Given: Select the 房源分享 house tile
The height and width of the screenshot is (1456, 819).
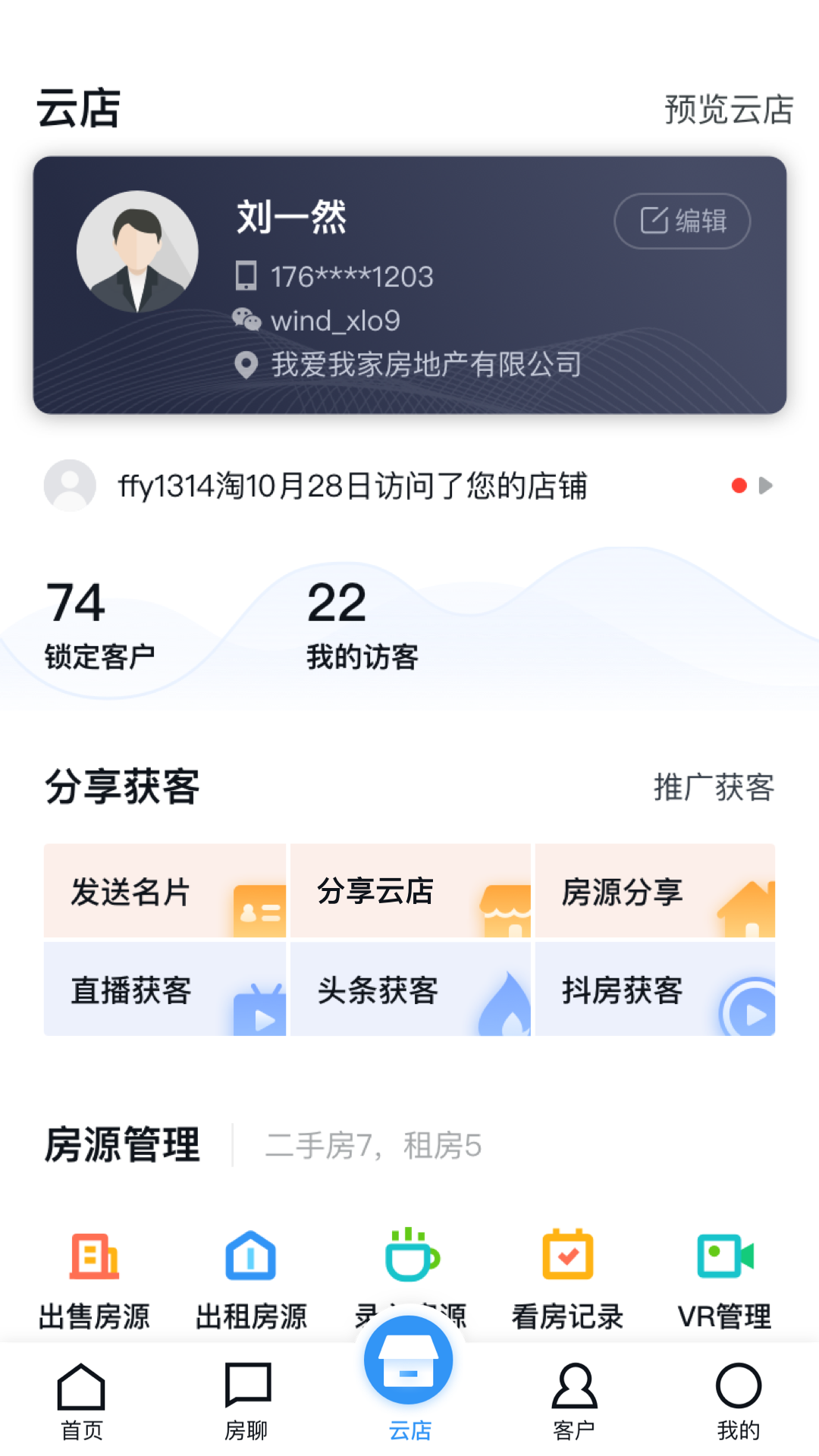Looking at the screenshot, I should [x=654, y=892].
